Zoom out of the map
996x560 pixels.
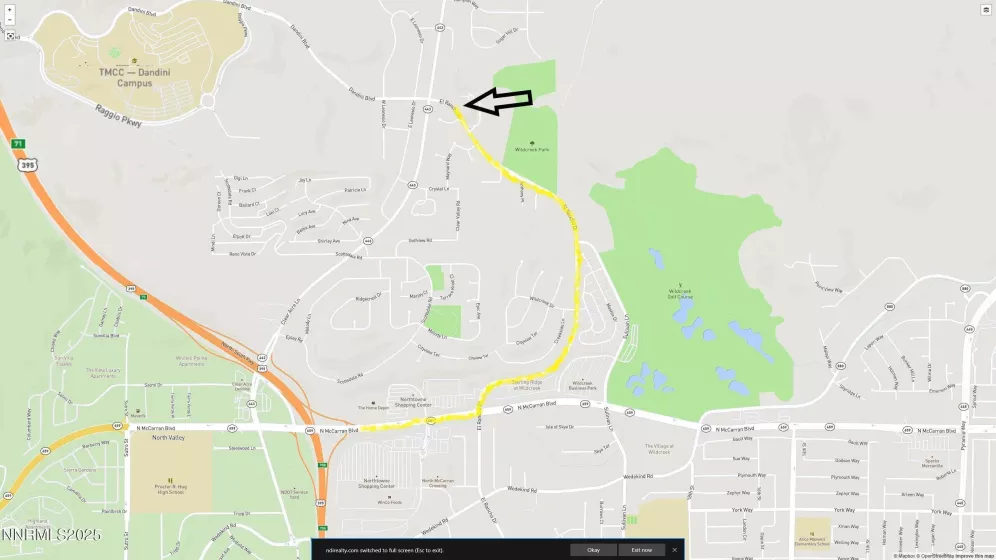point(10,20)
